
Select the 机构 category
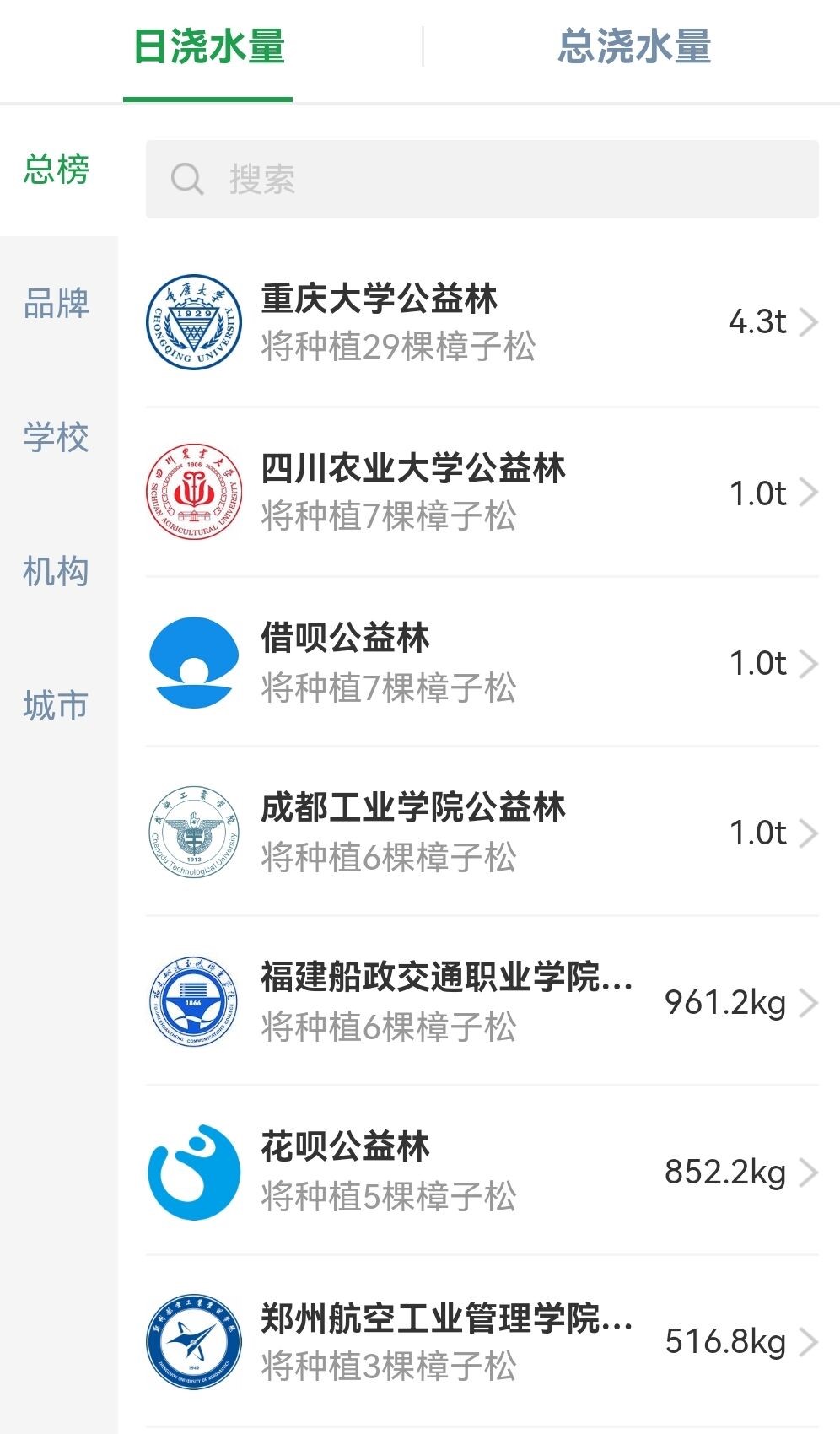coord(57,572)
